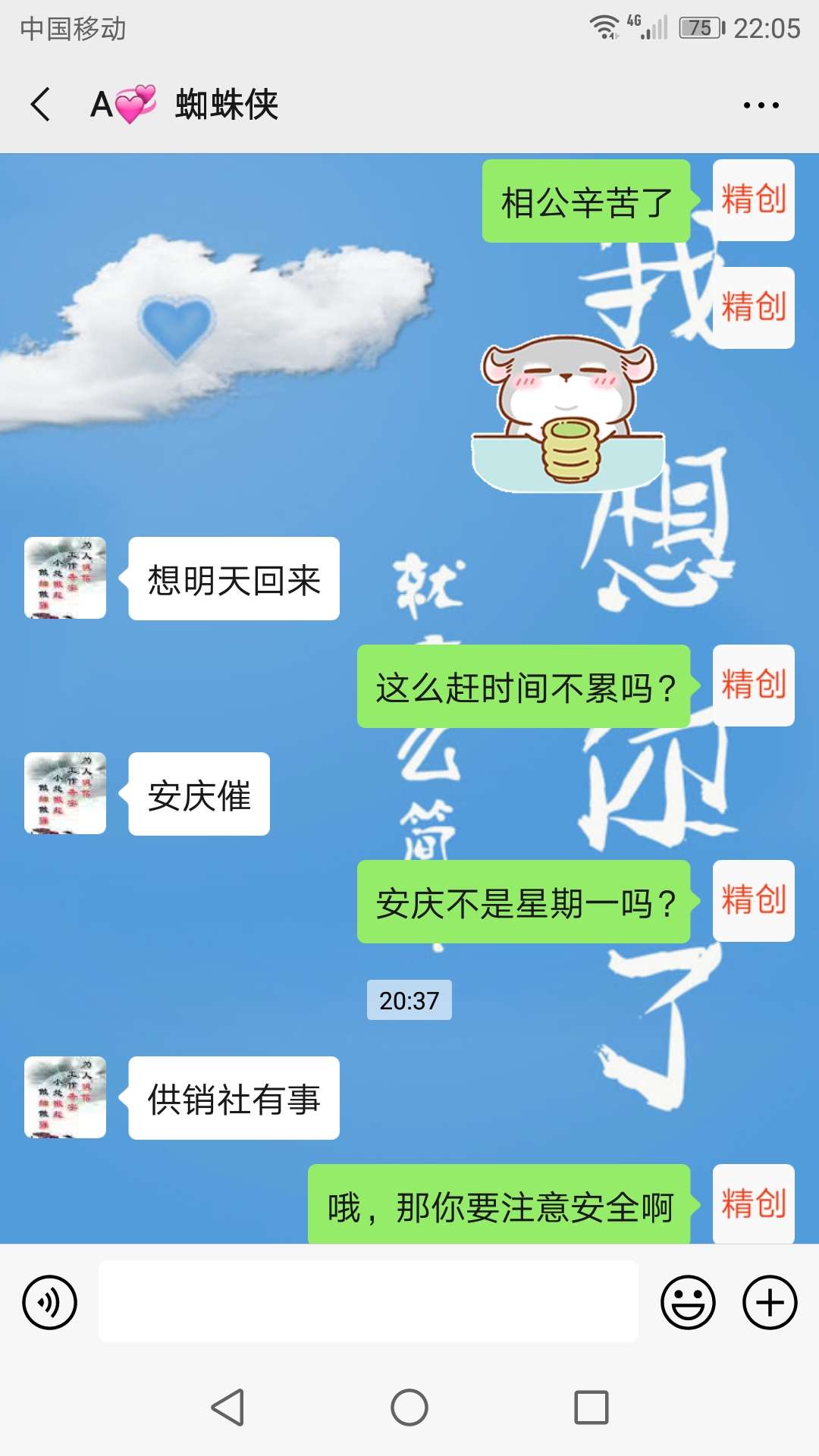Viewport: 819px width, 1456px height.
Task: Tap the 20:37 timestamp label
Action: pyautogui.click(x=408, y=1000)
